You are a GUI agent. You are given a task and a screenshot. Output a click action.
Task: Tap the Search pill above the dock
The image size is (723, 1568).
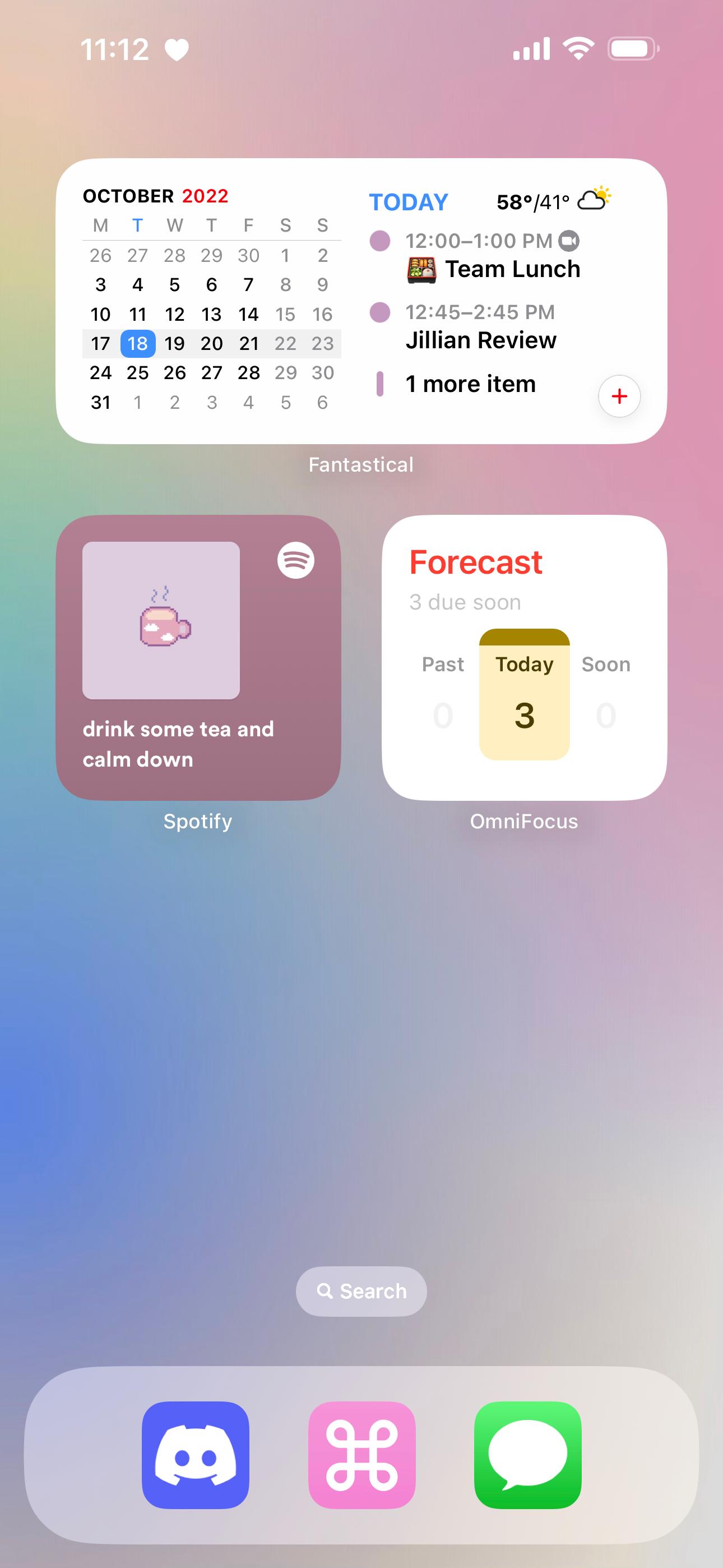click(x=361, y=1291)
